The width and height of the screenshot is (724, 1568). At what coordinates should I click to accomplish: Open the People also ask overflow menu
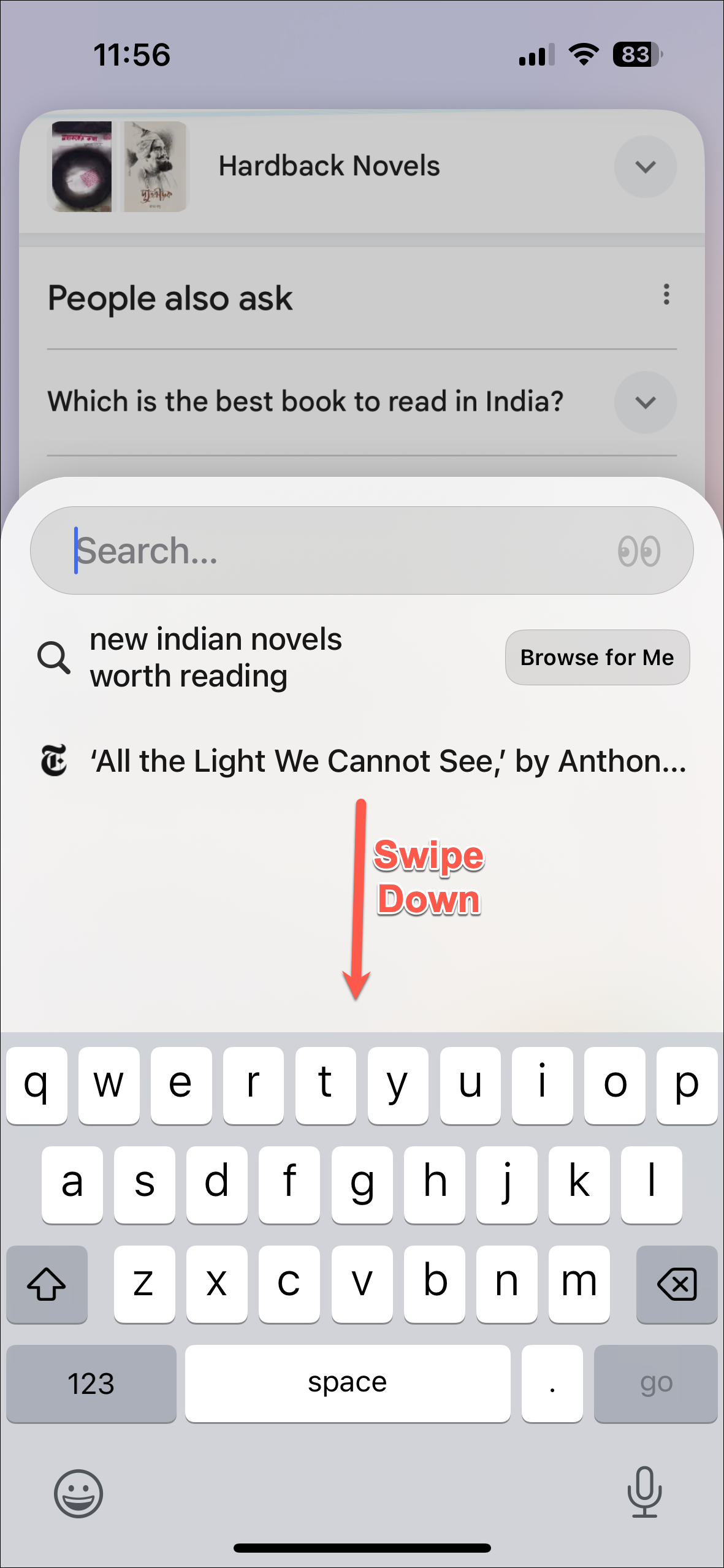666,295
